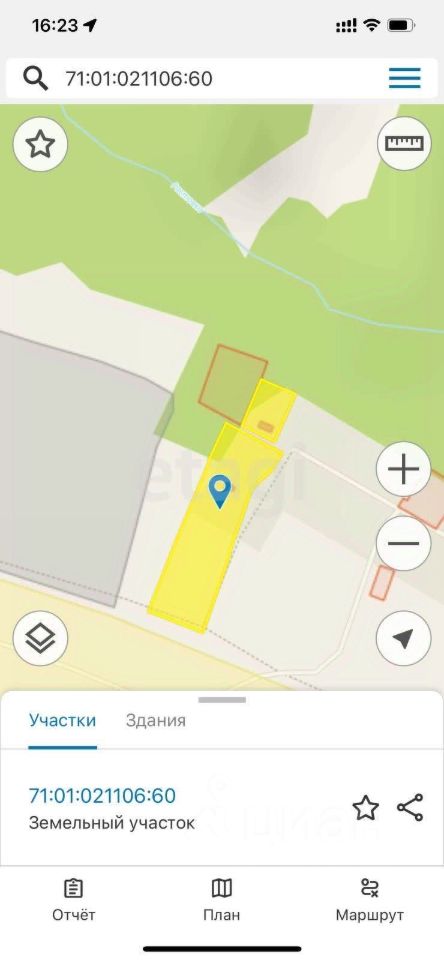Zoom out with the minus button
This screenshot has height=960, width=444.
click(x=404, y=543)
